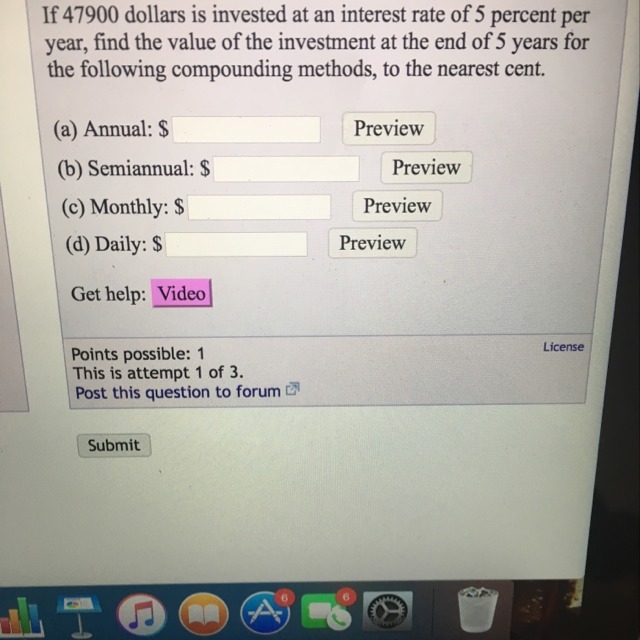This screenshot has width=640, height=640.
Task: Open iBooks from the dock
Action: pyautogui.click(x=204, y=613)
